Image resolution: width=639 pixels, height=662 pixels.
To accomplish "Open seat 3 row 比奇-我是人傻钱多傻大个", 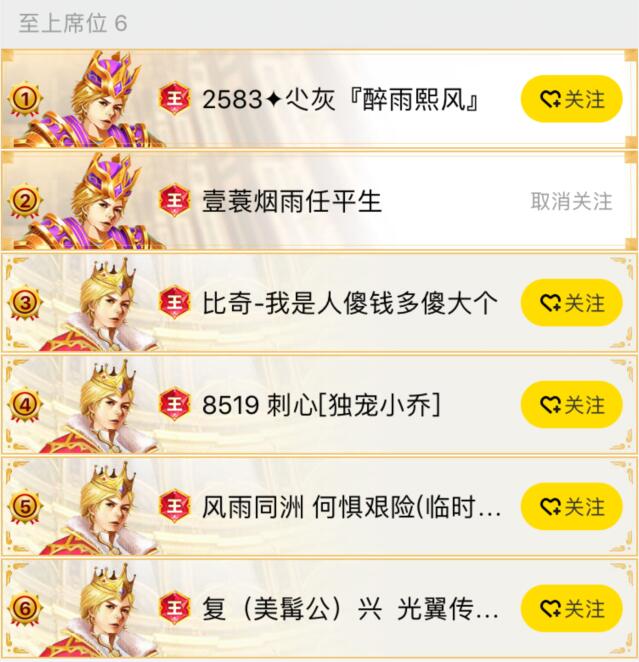I will [348, 303].
